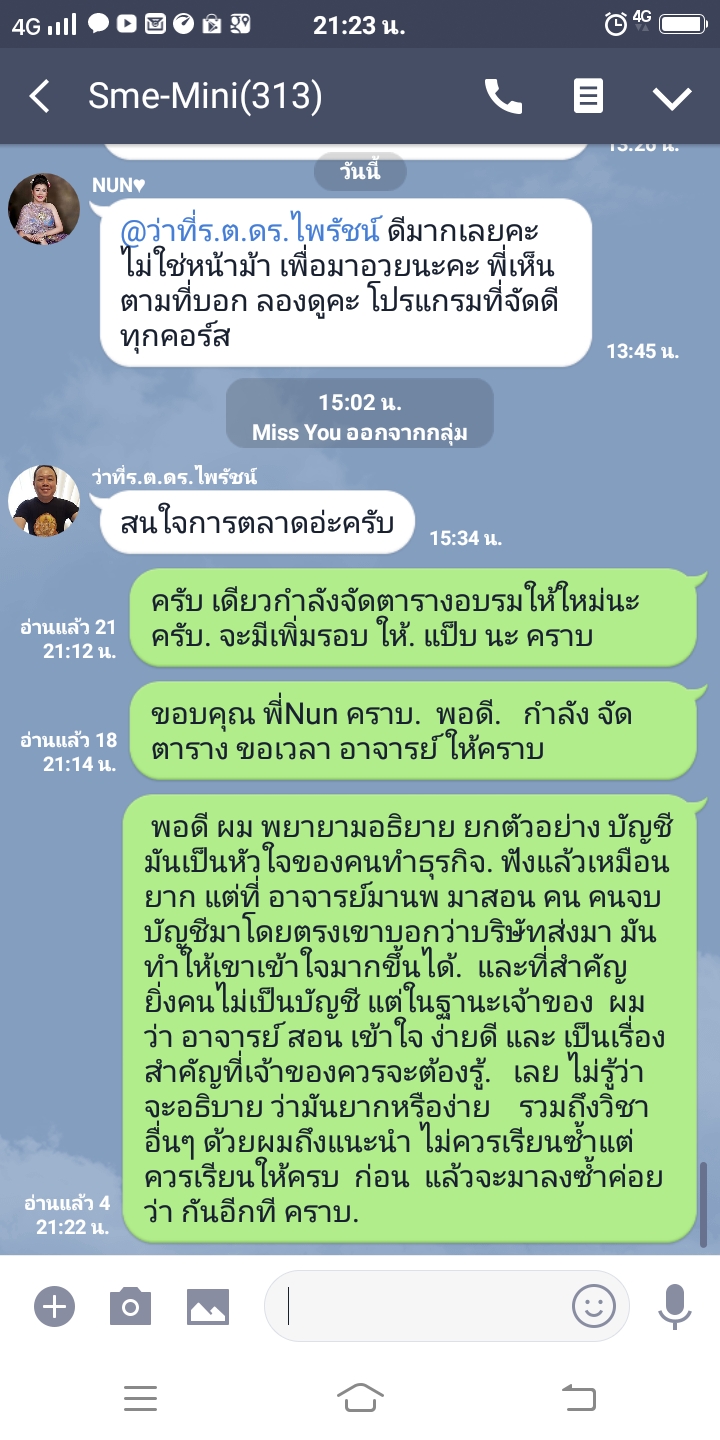
Task: Record a voice message with the microphone
Action: point(675,1306)
